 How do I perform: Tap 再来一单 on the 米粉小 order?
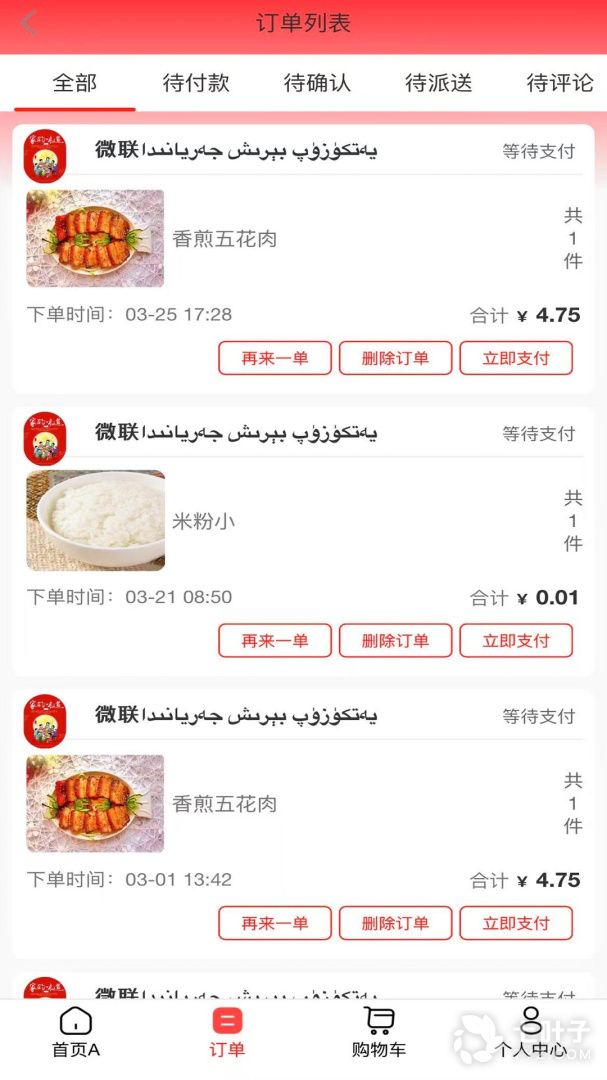pyautogui.click(x=275, y=641)
